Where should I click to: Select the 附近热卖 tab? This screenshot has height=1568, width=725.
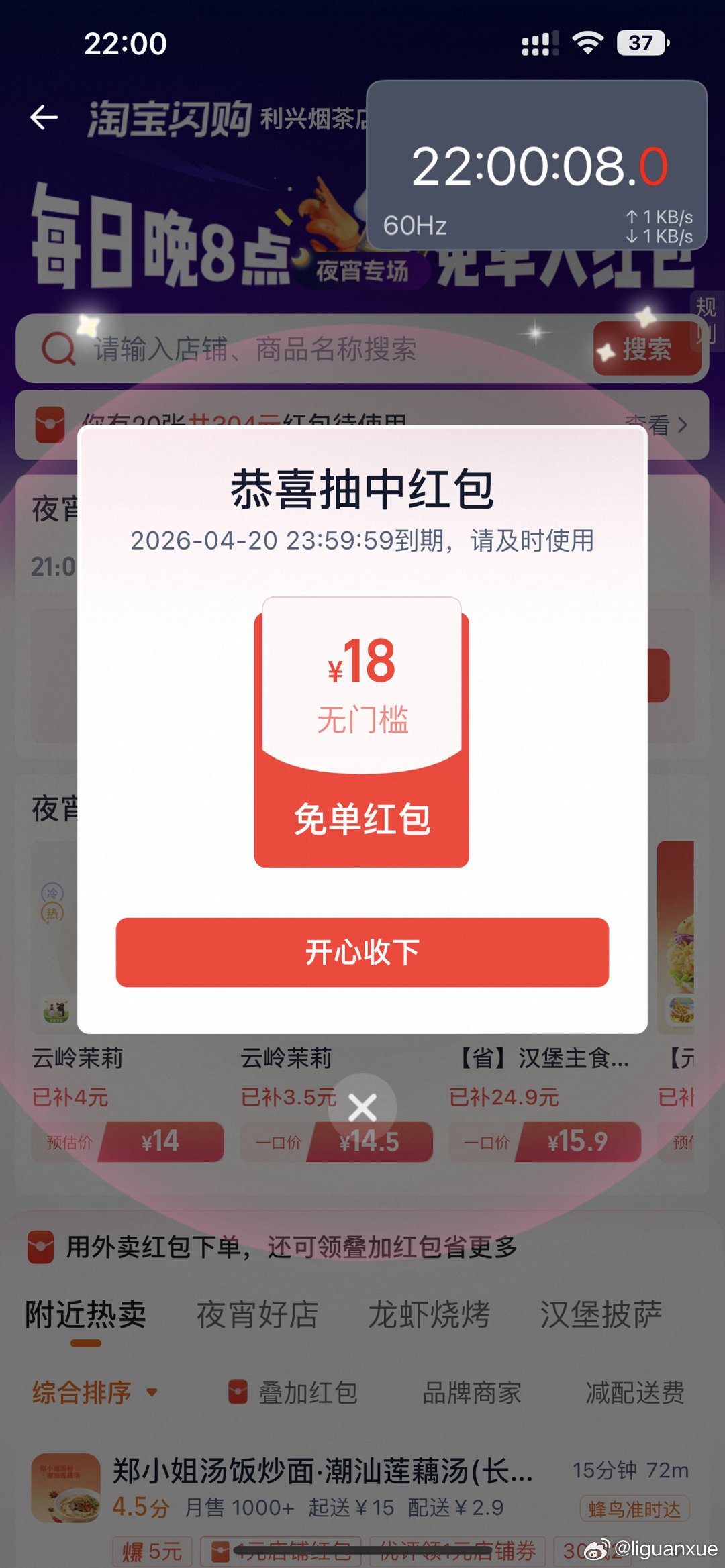point(86,1314)
